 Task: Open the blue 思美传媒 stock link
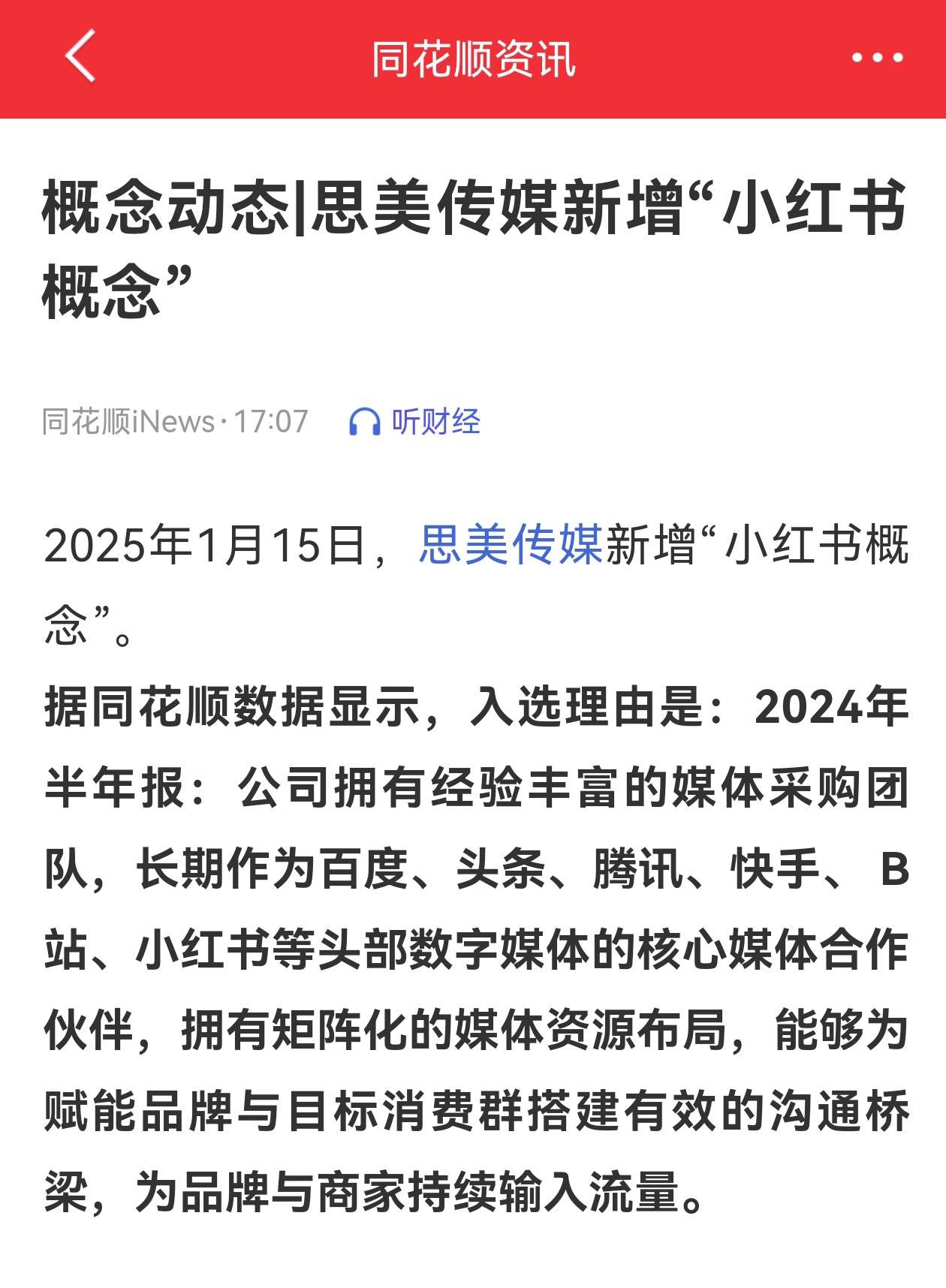pos(511,544)
